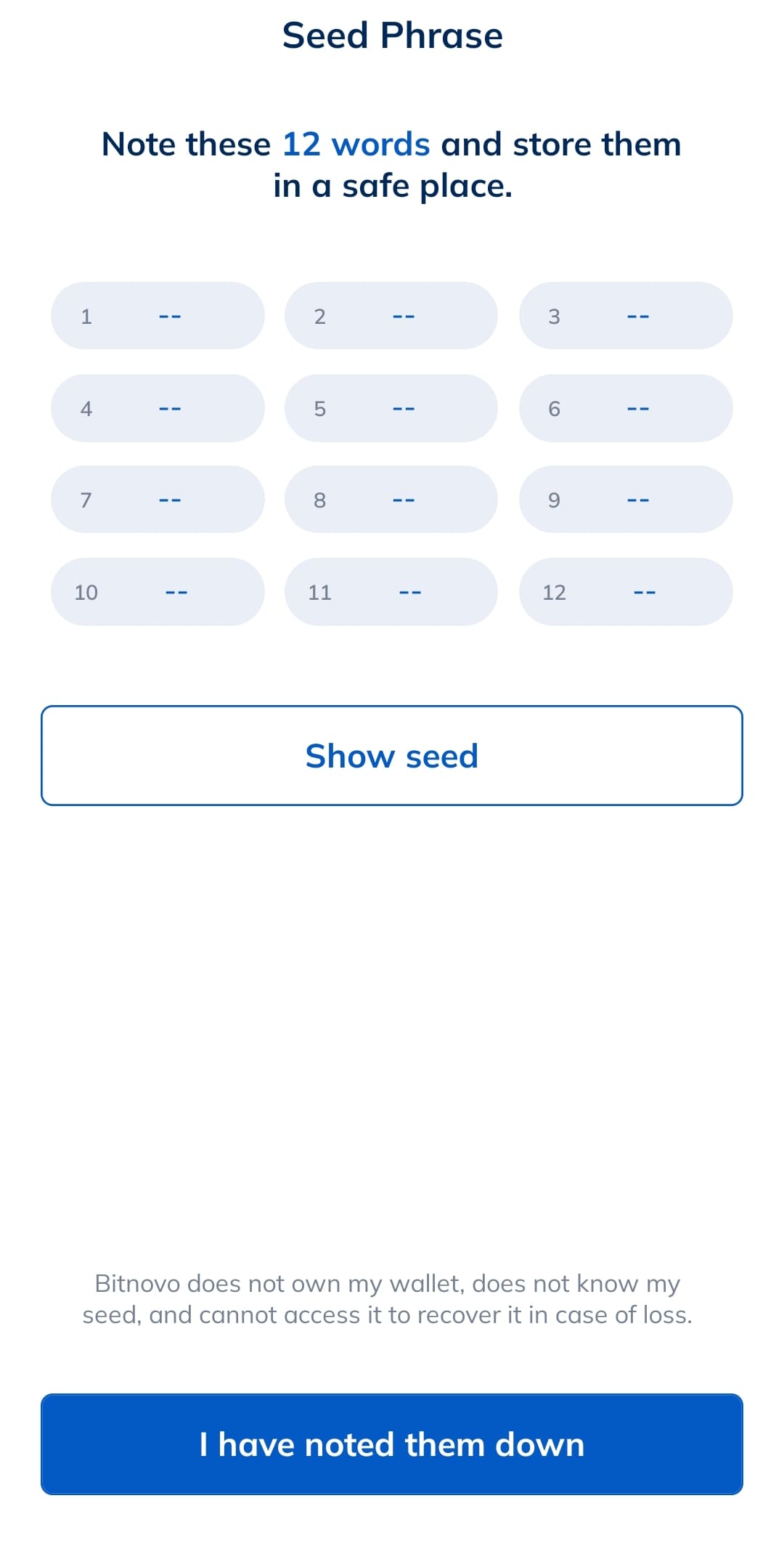Confirm with I have noted them down
Viewport: 784px width, 1546px height.
click(392, 1444)
